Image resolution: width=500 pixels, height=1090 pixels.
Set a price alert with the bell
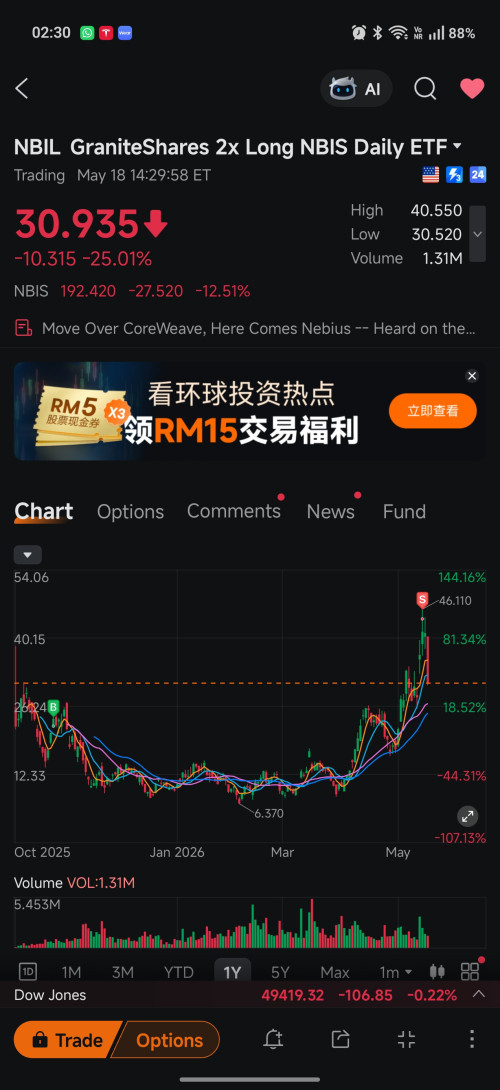click(x=273, y=1040)
